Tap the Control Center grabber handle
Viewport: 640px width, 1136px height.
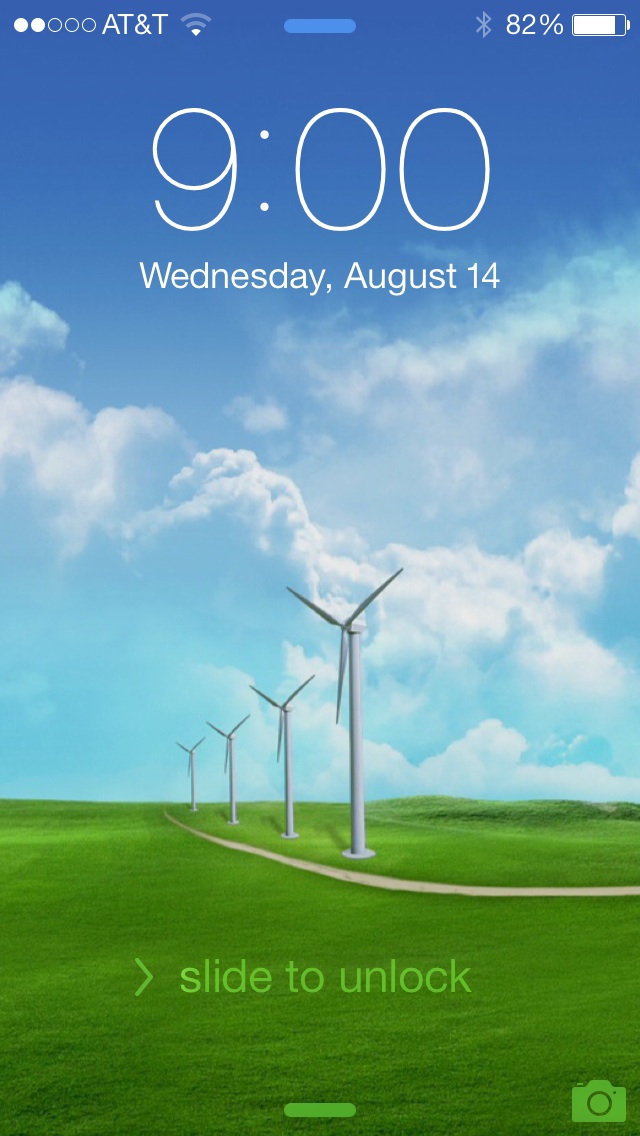click(320, 1110)
